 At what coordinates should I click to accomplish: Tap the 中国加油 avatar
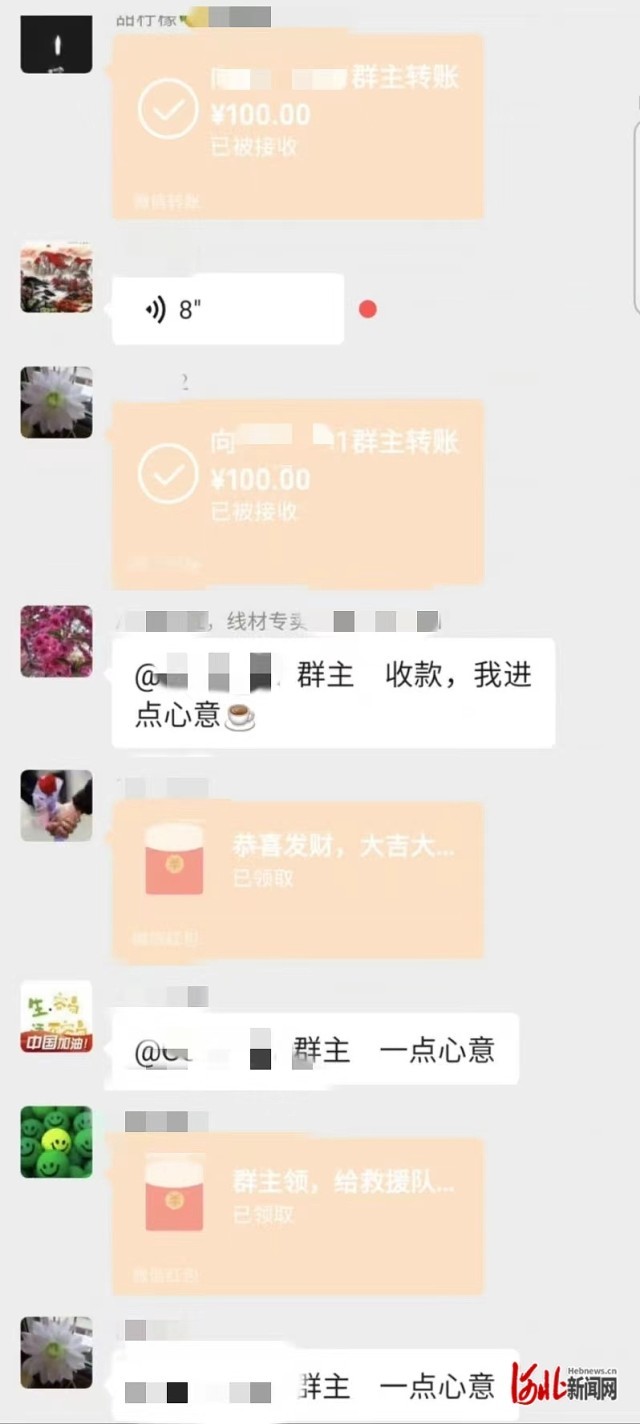[56, 1017]
